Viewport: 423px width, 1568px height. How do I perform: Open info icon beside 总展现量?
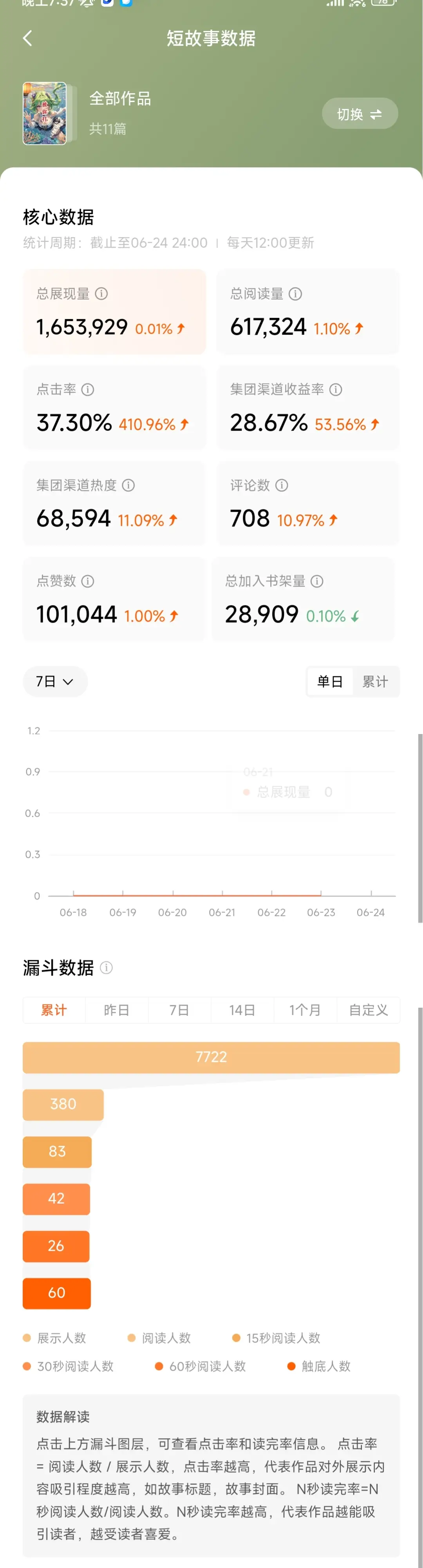click(101, 293)
